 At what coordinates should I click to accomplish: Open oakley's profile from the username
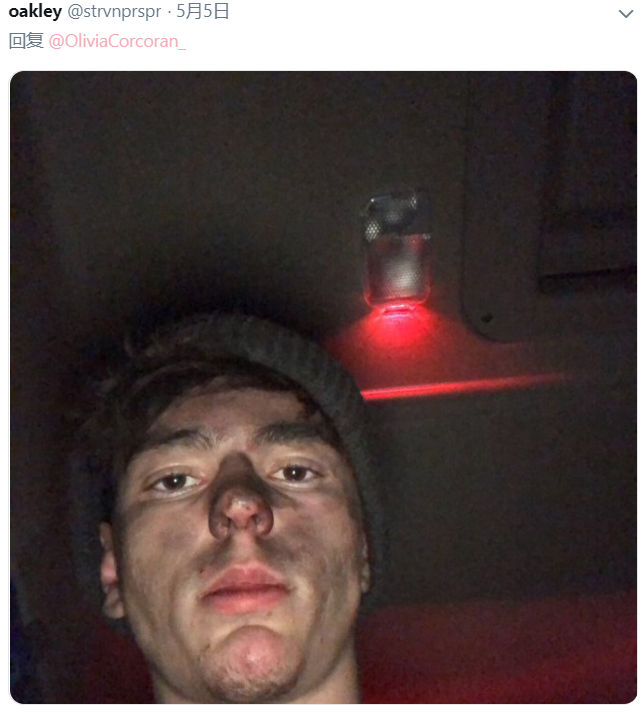click(x=35, y=12)
